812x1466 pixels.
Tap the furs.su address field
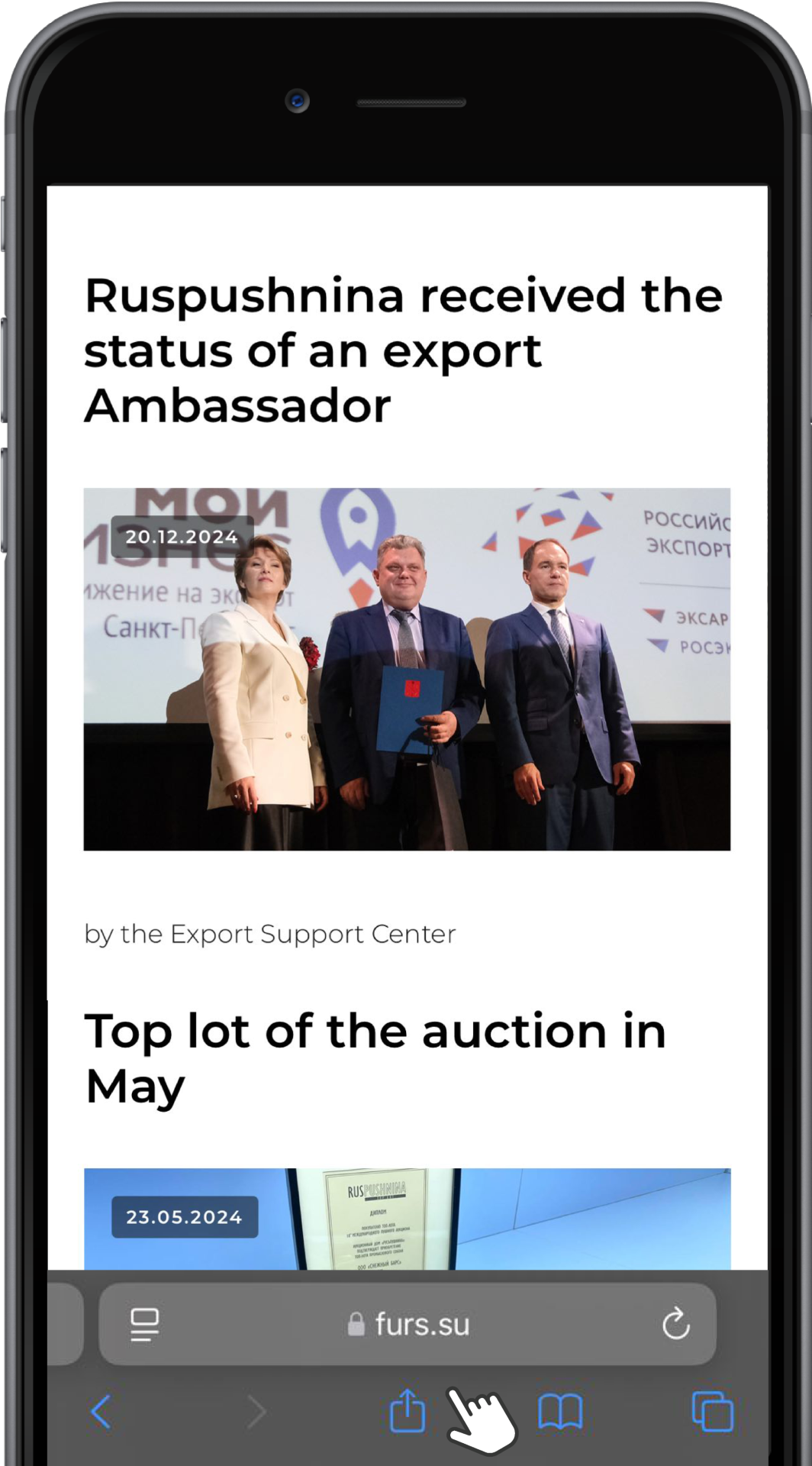(408, 1324)
